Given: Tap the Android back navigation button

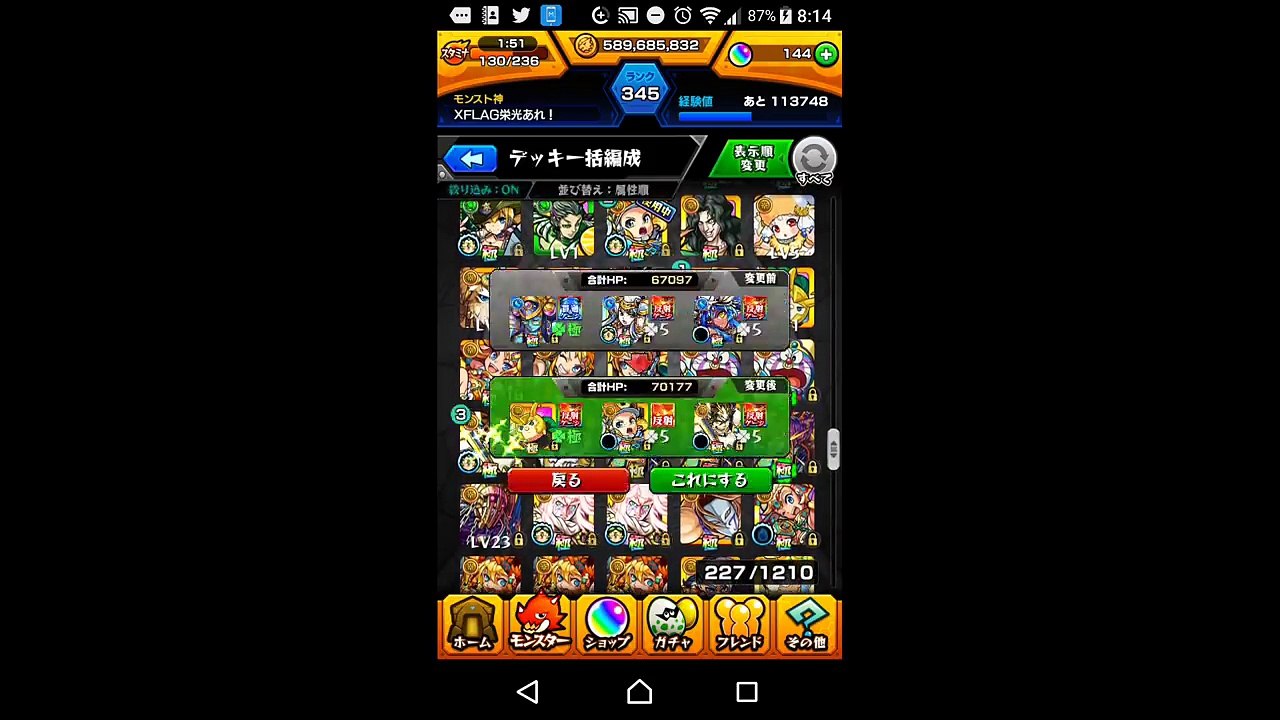Looking at the screenshot, I should click(x=528, y=692).
